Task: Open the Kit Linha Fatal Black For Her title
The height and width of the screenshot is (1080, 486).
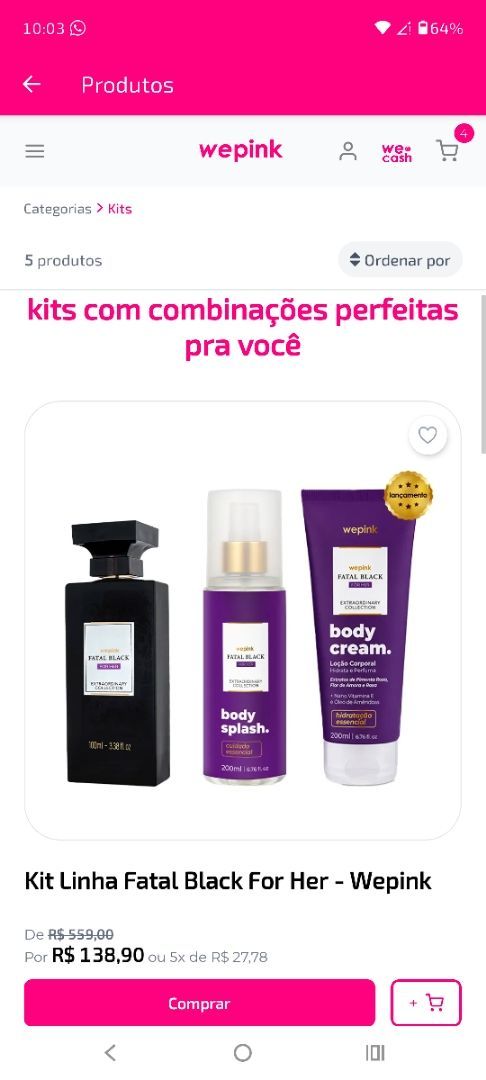Action: (x=228, y=881)
